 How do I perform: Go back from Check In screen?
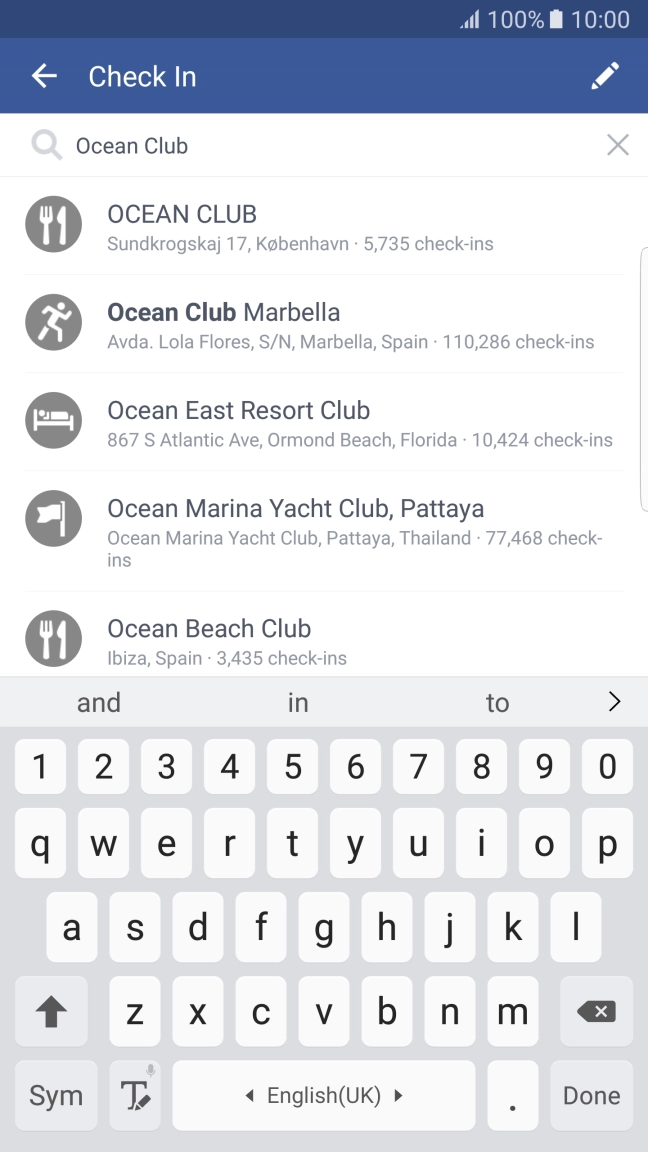(x=44, y=76)
